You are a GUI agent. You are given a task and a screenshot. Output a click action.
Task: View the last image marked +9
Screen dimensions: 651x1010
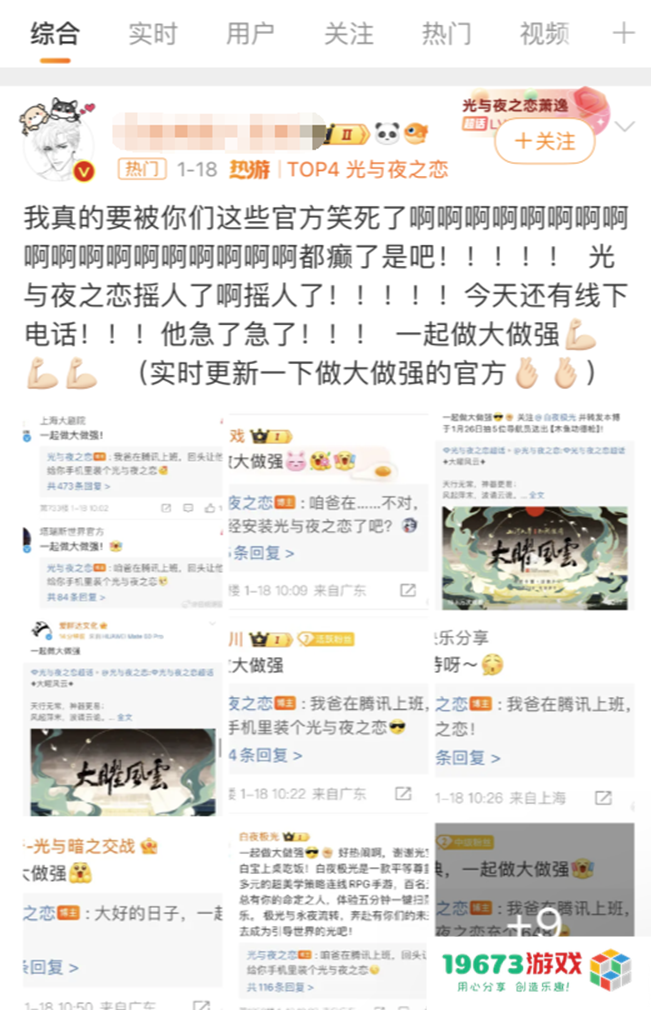coord(535,910)
